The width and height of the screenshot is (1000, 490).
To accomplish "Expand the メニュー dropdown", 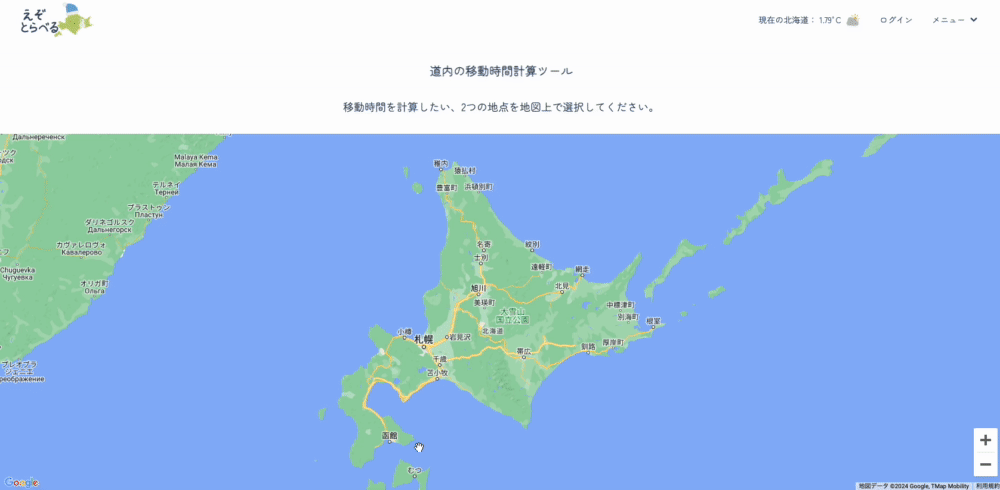I will [x=954, y=20].
